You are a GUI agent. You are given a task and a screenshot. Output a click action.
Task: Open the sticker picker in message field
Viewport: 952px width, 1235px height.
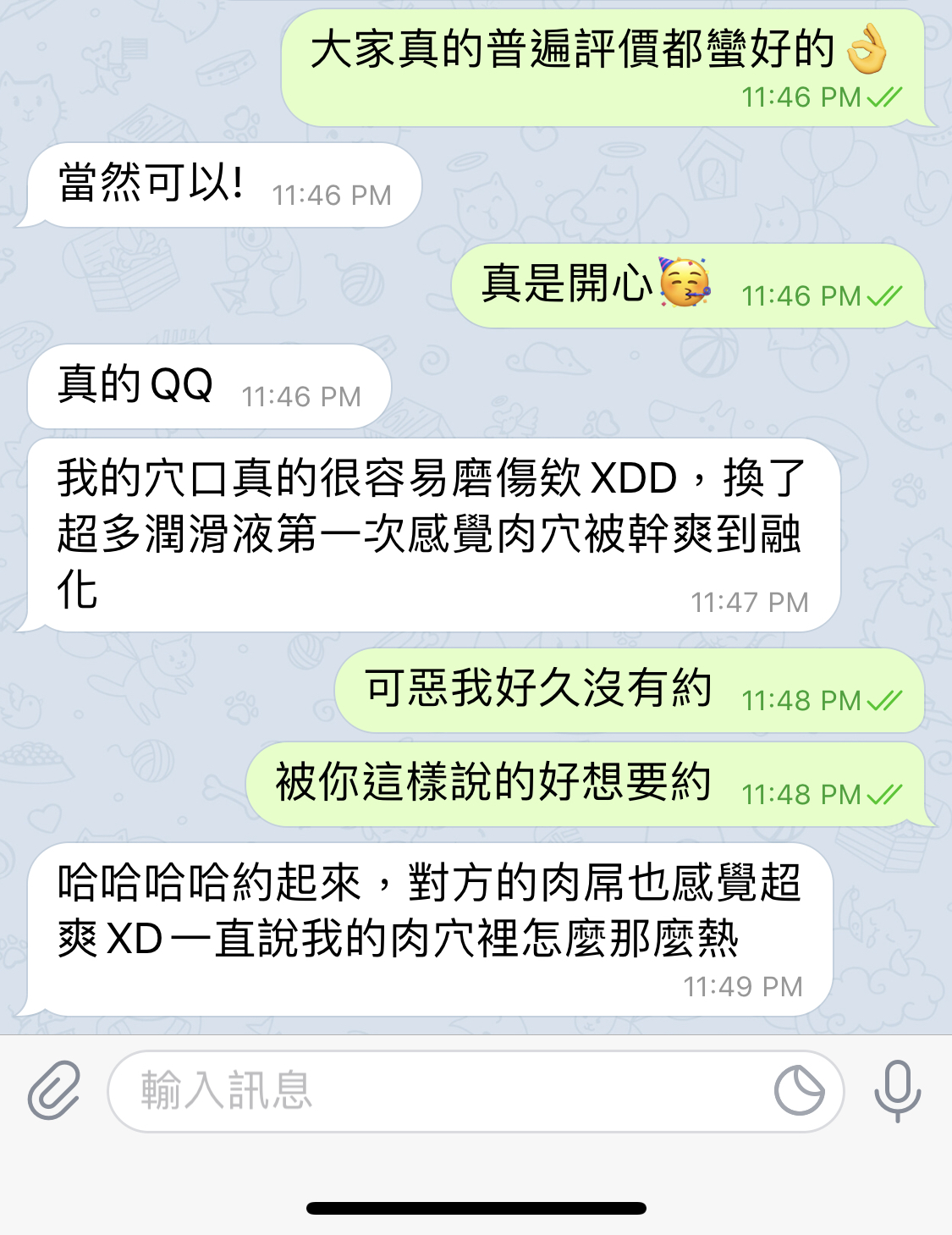[799, 1090]
